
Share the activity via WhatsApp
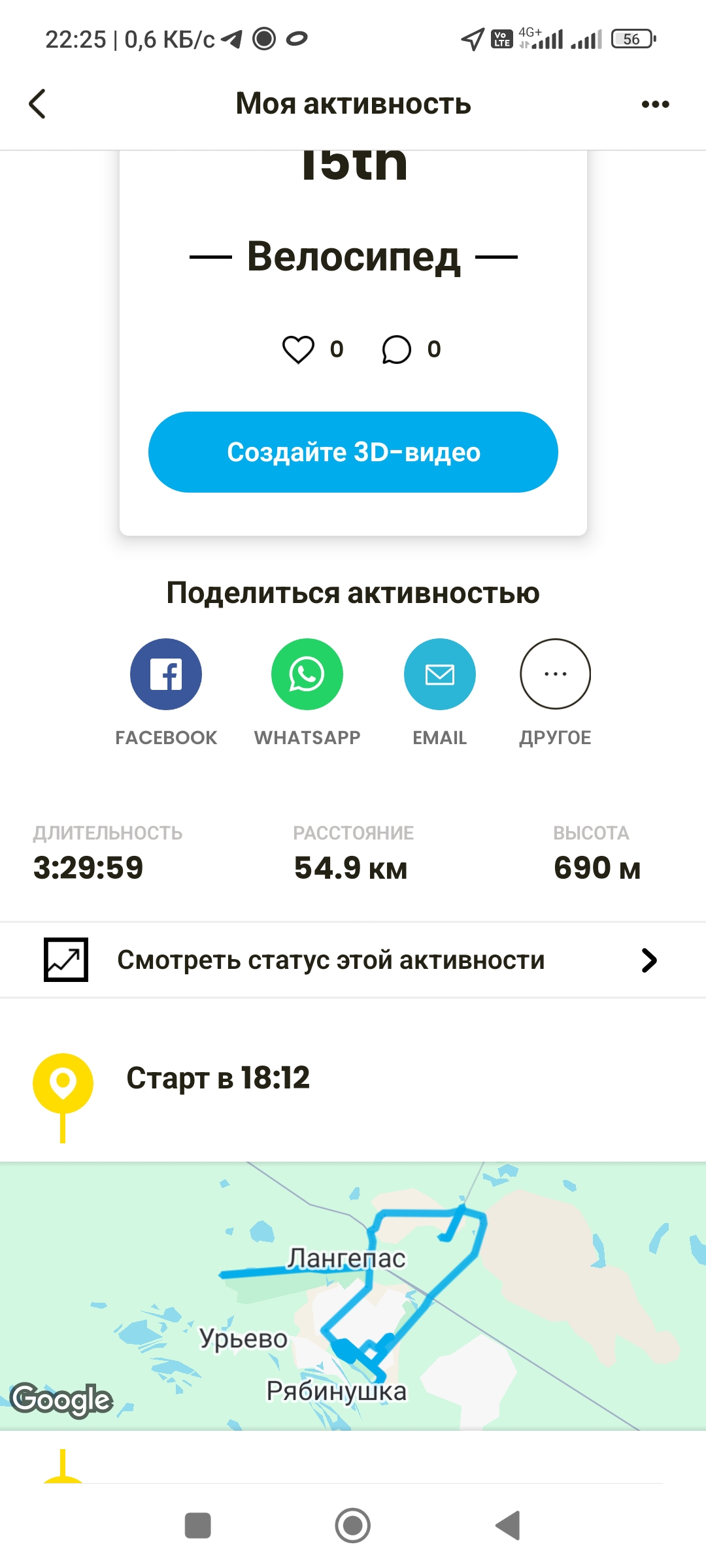pos(307,674)
